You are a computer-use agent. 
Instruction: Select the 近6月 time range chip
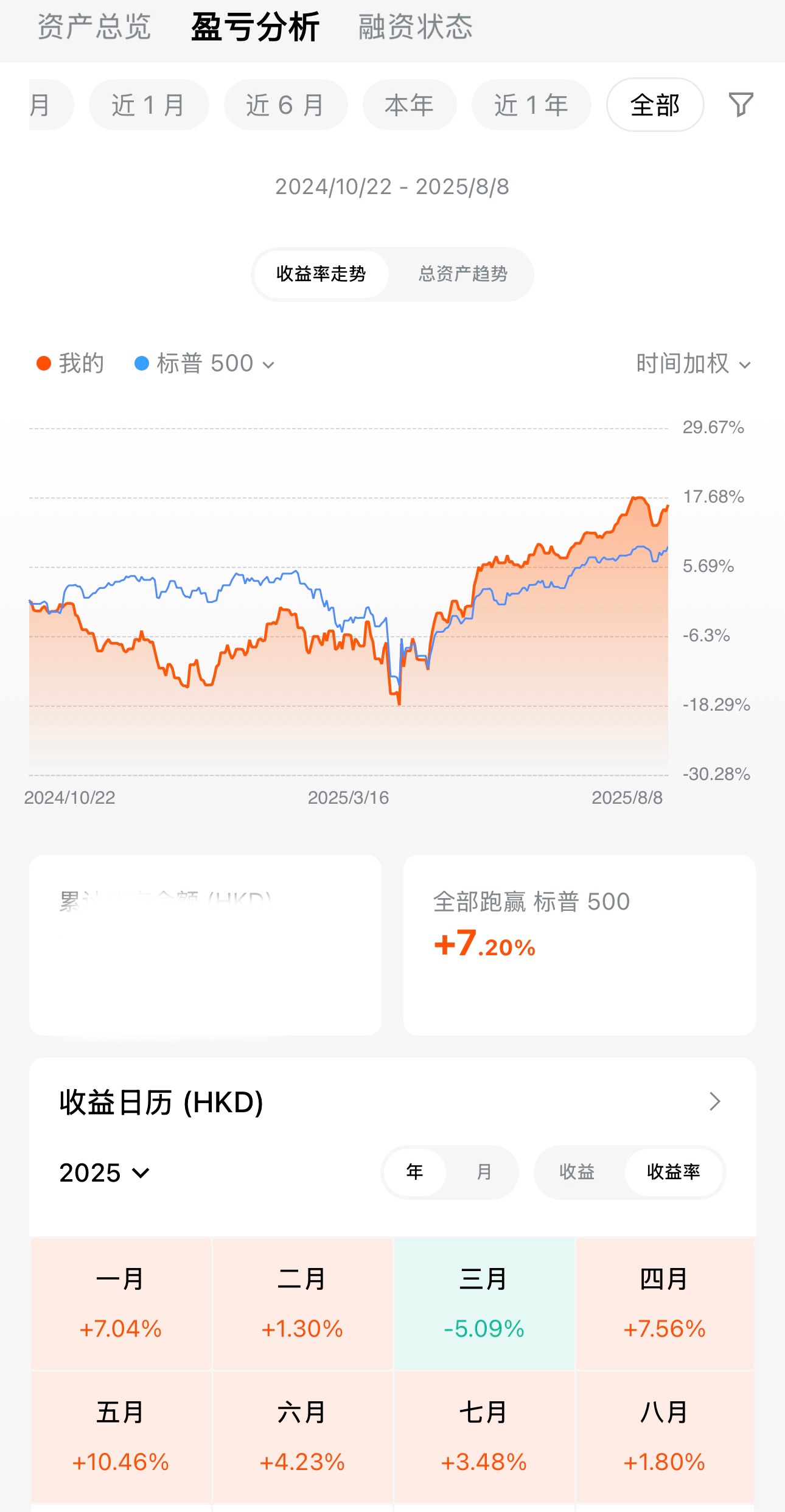click(285, 105)
